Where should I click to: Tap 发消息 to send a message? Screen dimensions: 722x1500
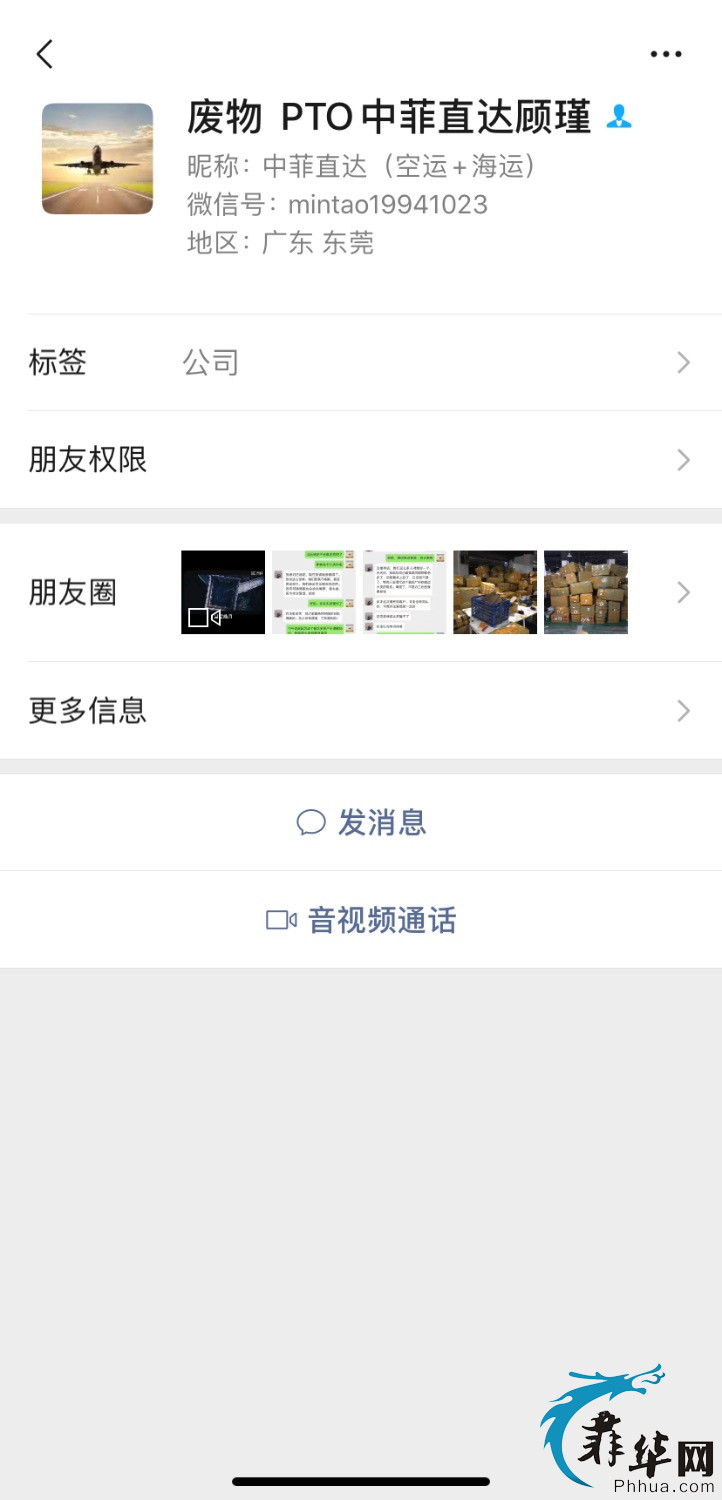coord(361,822)
